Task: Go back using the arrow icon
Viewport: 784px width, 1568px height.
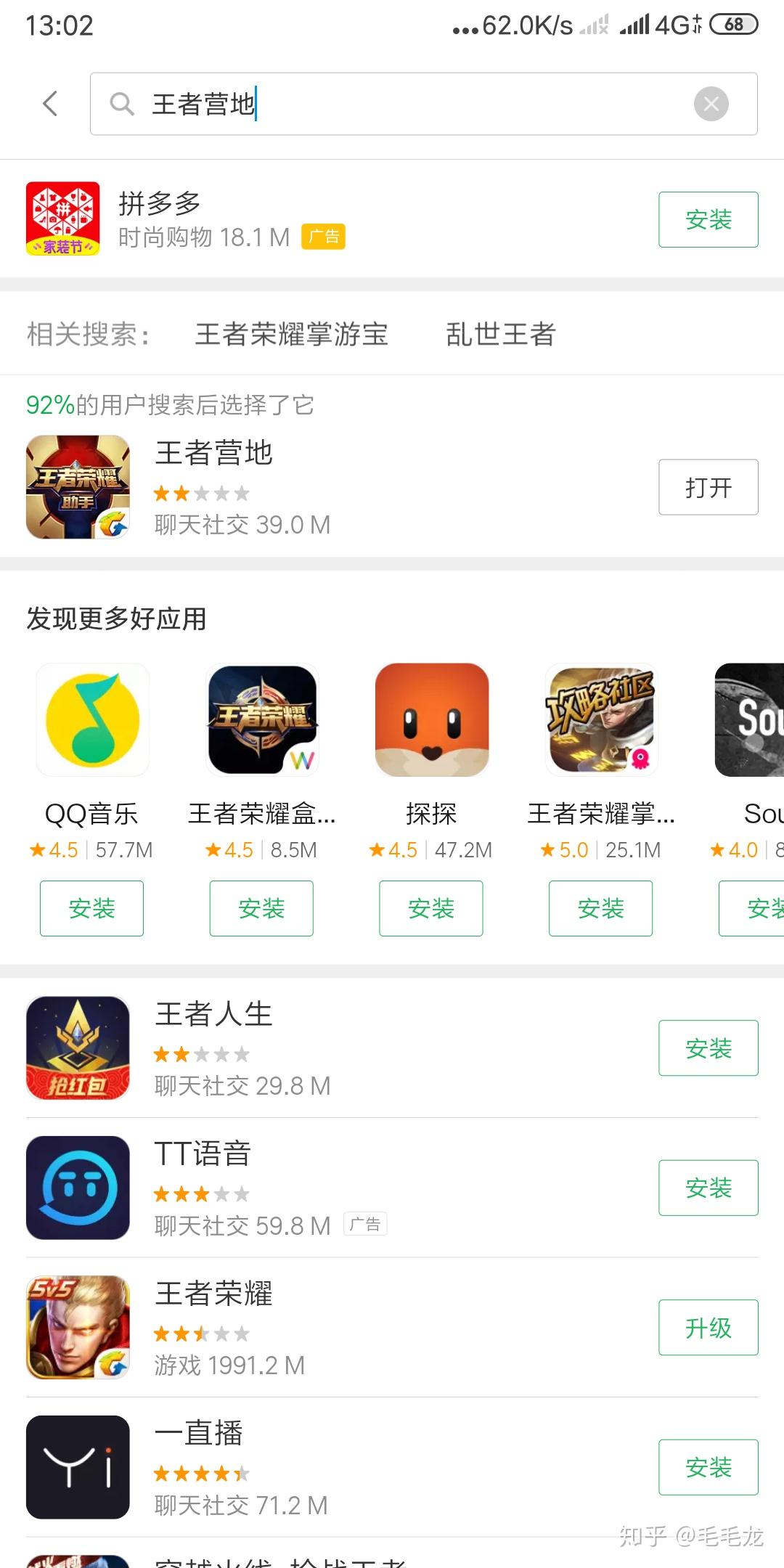Action: tap(50, 104)
